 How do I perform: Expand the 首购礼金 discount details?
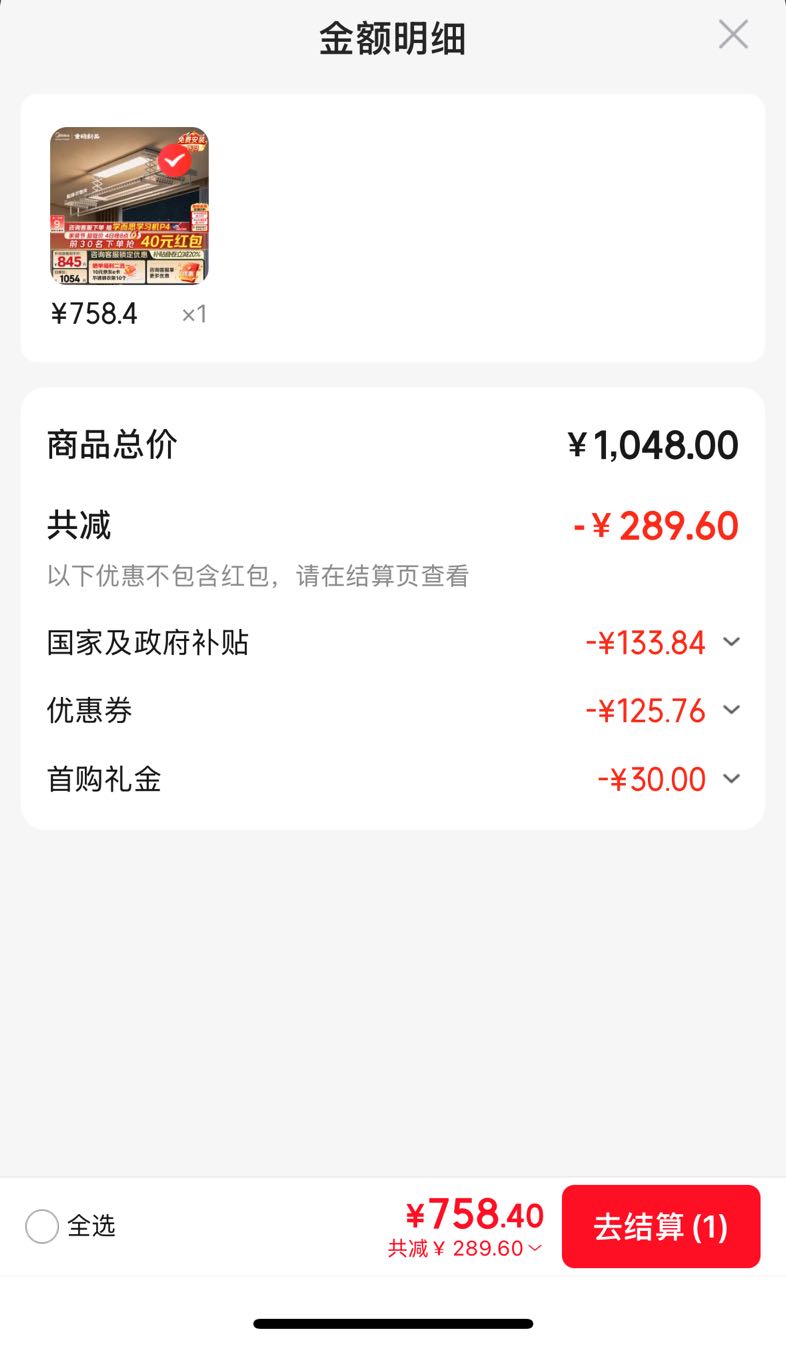(731, 779)
